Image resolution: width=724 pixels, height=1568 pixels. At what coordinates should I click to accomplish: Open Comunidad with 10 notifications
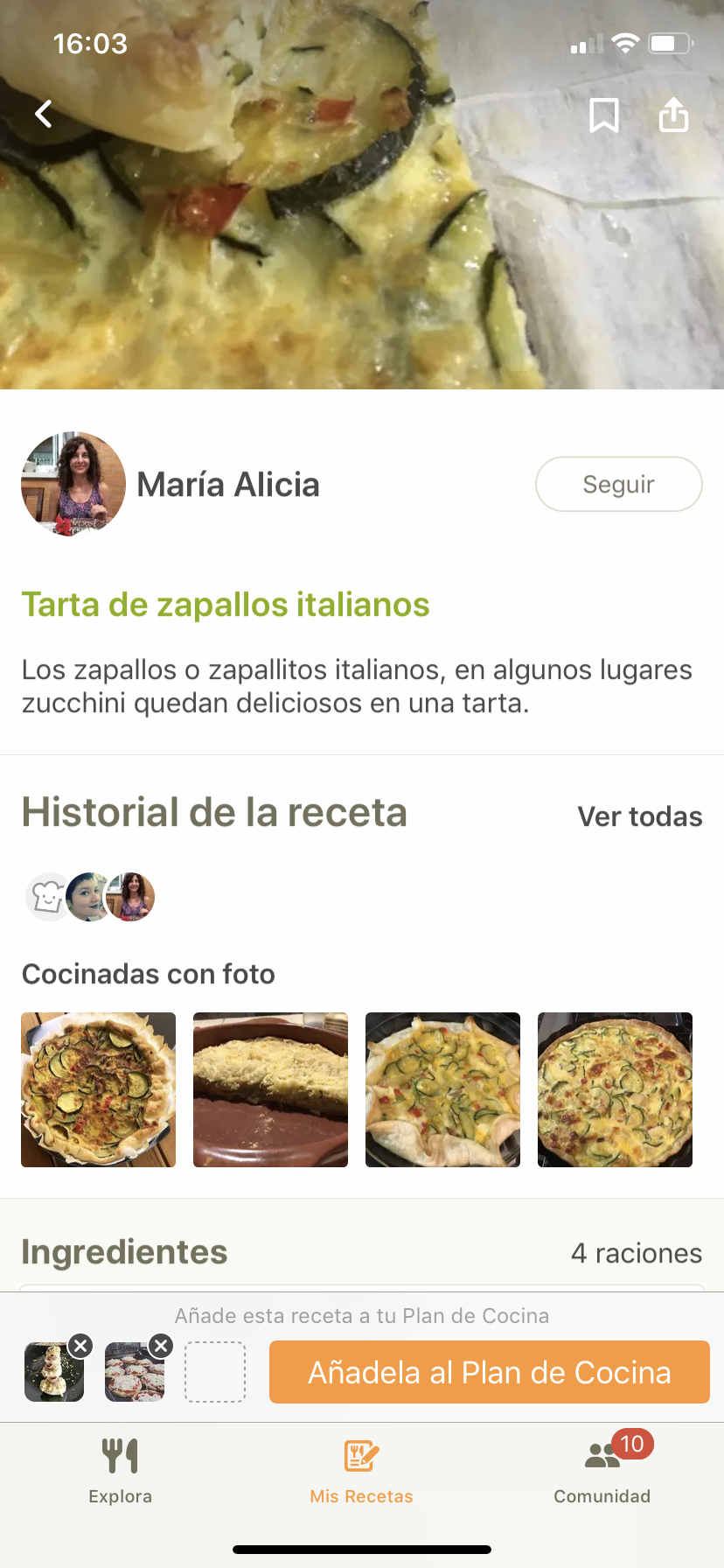(x=602, y=1470)
